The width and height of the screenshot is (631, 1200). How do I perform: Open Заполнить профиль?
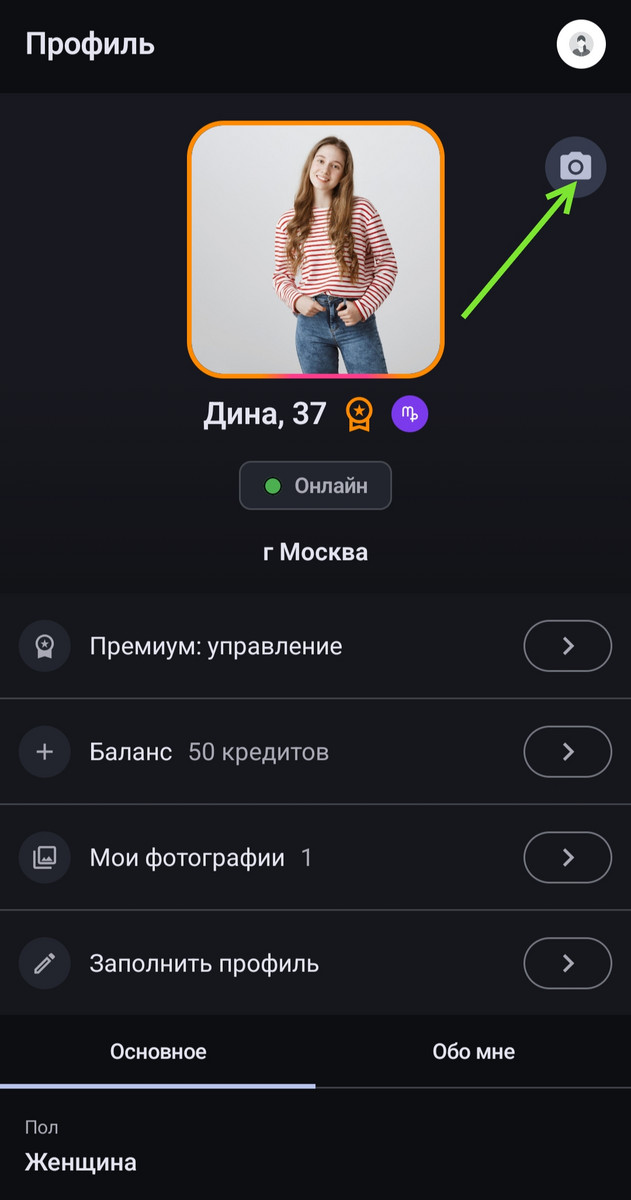coord(567,964)
